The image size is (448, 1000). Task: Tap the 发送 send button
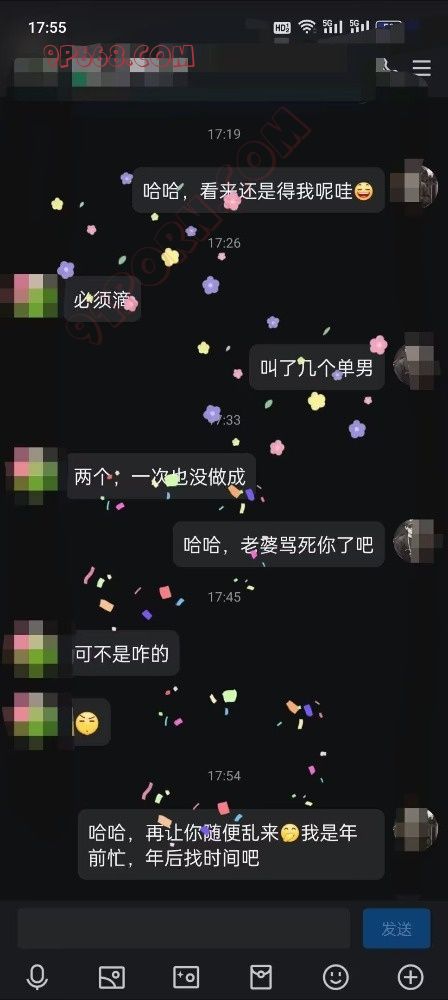[396, 929]
